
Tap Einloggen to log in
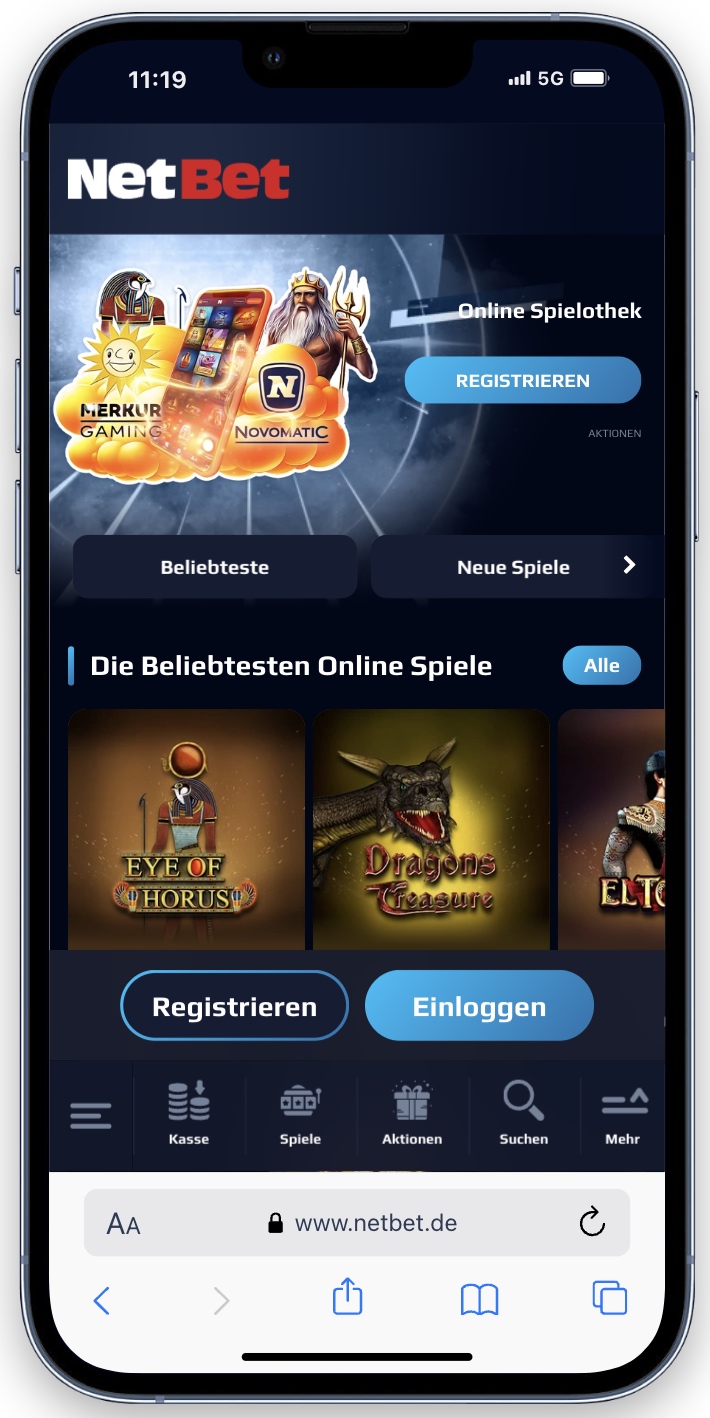(479, 1006)
